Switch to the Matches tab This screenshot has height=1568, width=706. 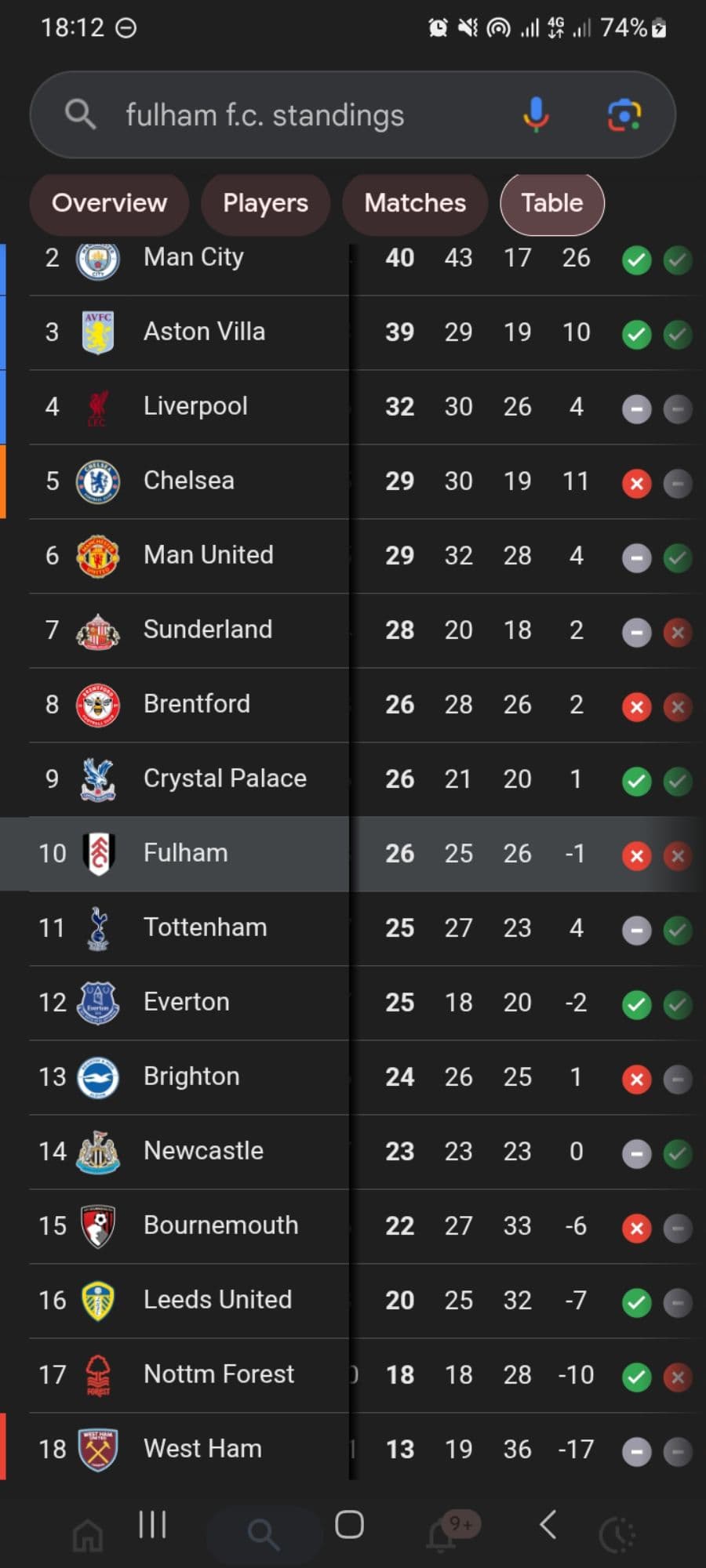pyautogui.click(x=415, y=203)
